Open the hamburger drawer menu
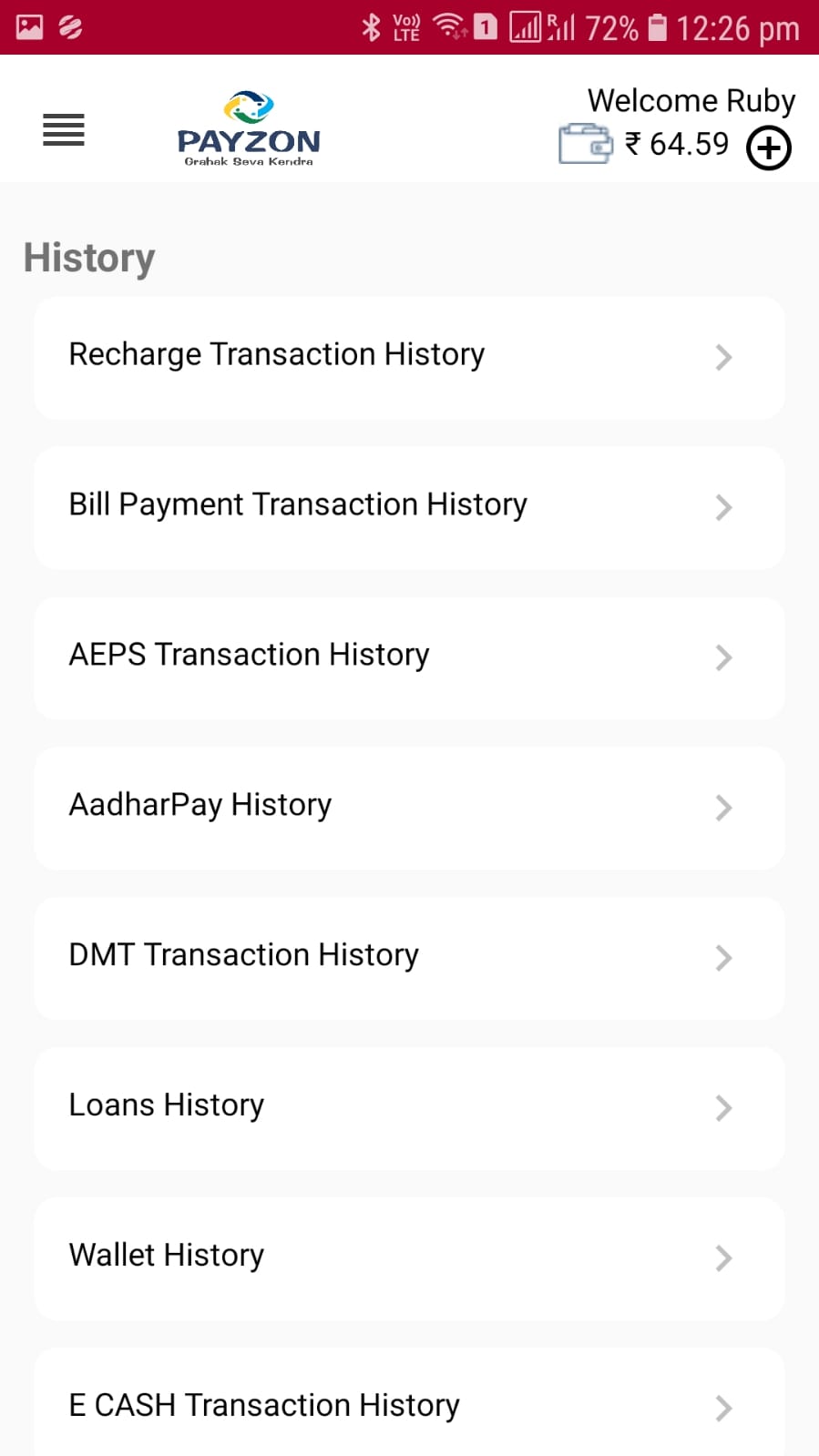 [x=64, y=130]
